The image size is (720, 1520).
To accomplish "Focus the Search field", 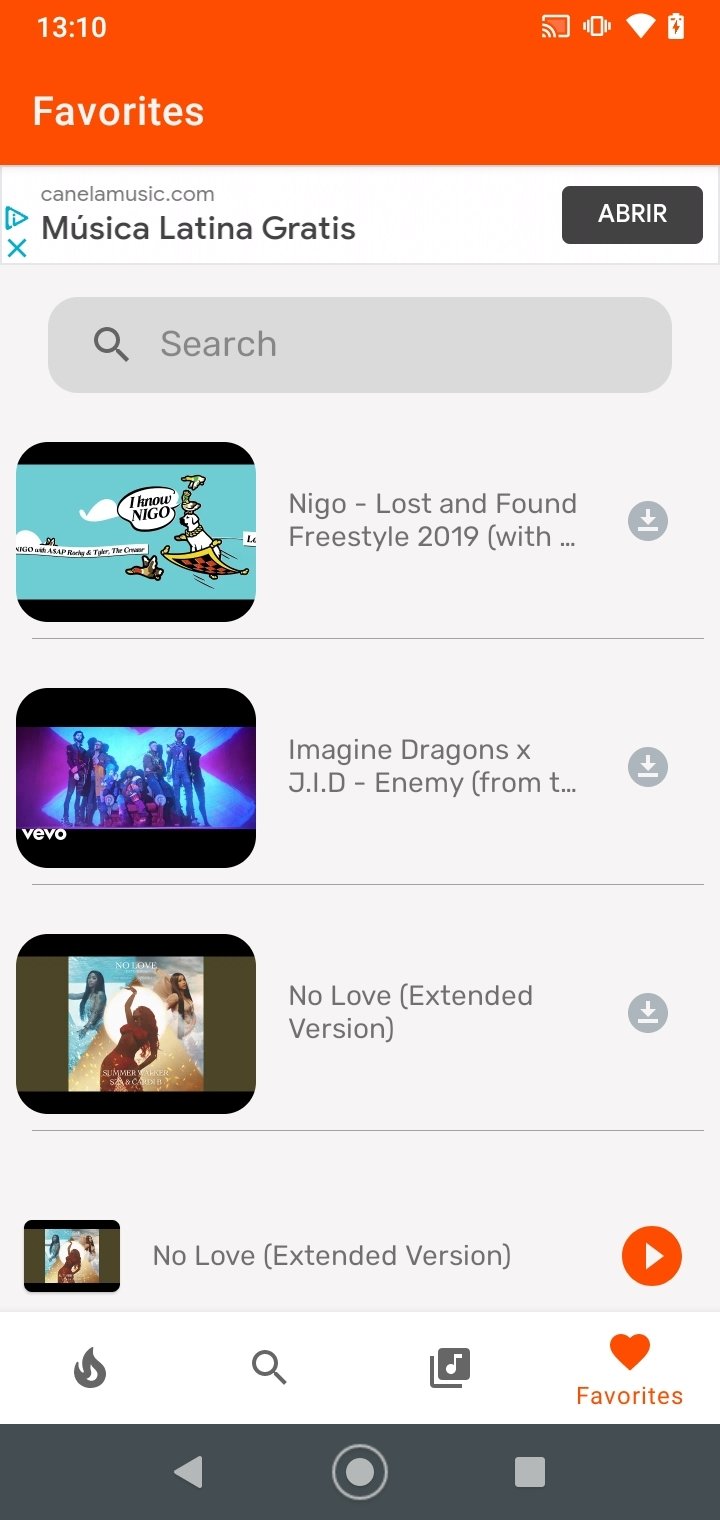I will point(360,344).
